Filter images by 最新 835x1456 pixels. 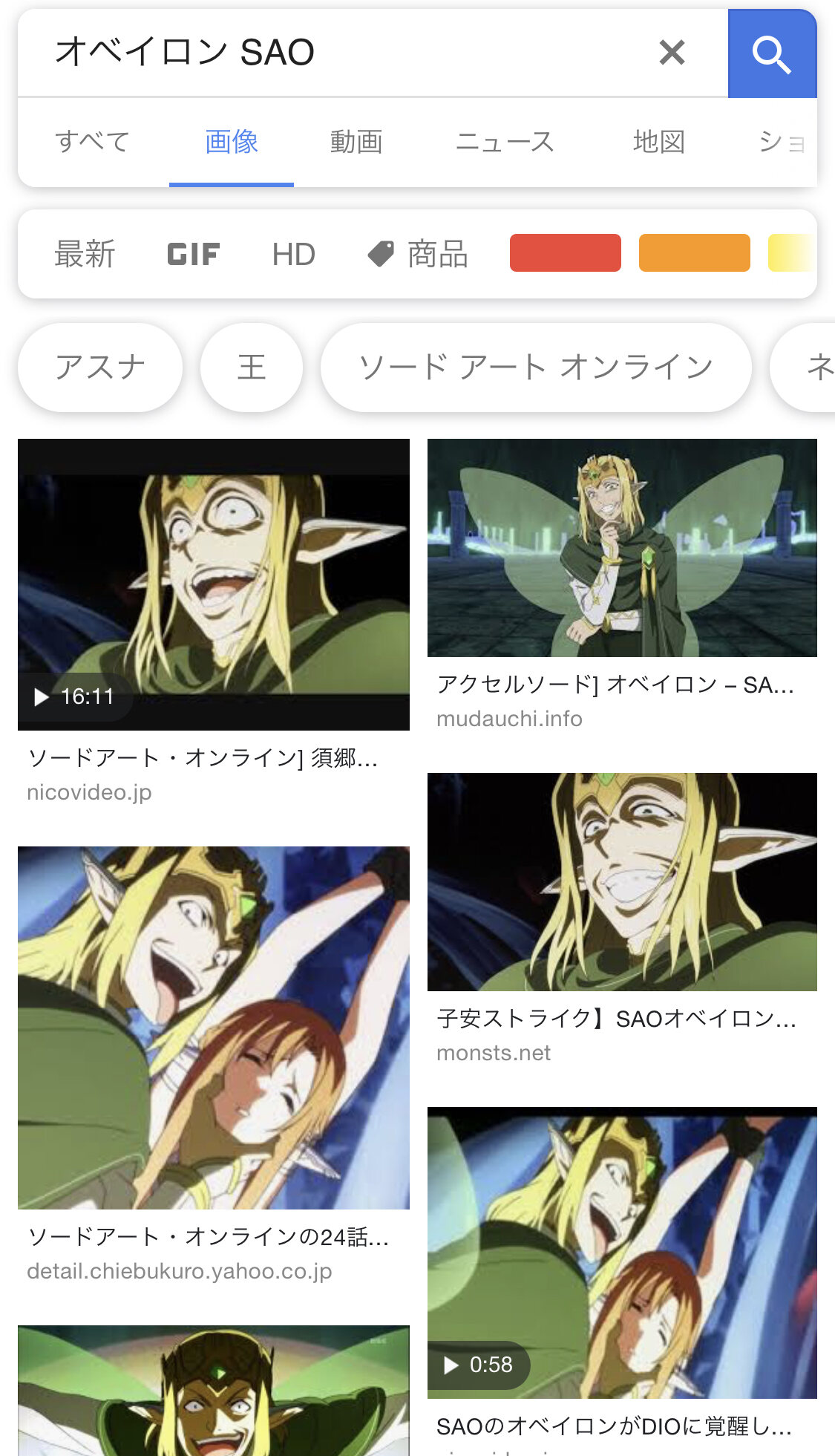point(85,254)
